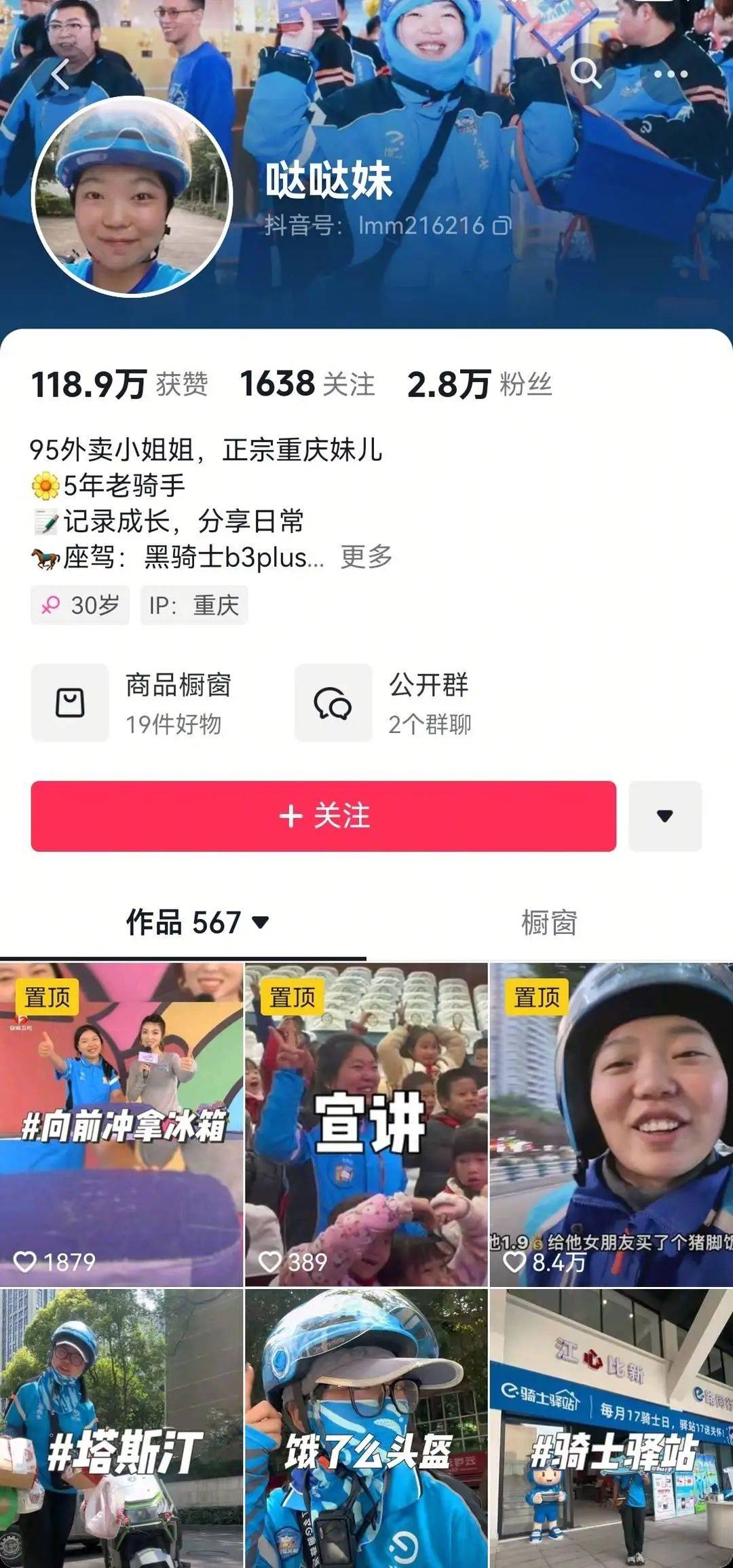
Task: Switch to the 橱窗 tab
Action: [x=548, y=922]
